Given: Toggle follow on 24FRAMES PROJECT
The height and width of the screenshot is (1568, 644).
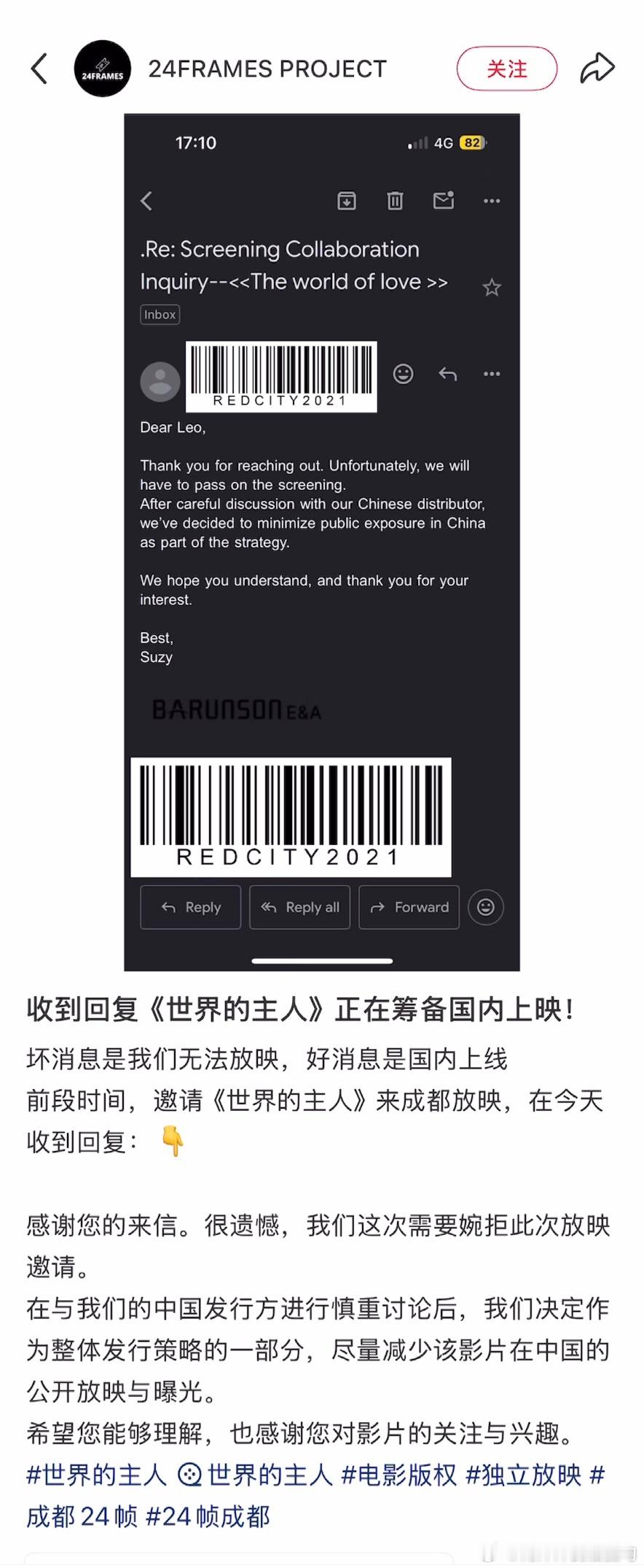Looking at the screenshot, I should point(506,68).
